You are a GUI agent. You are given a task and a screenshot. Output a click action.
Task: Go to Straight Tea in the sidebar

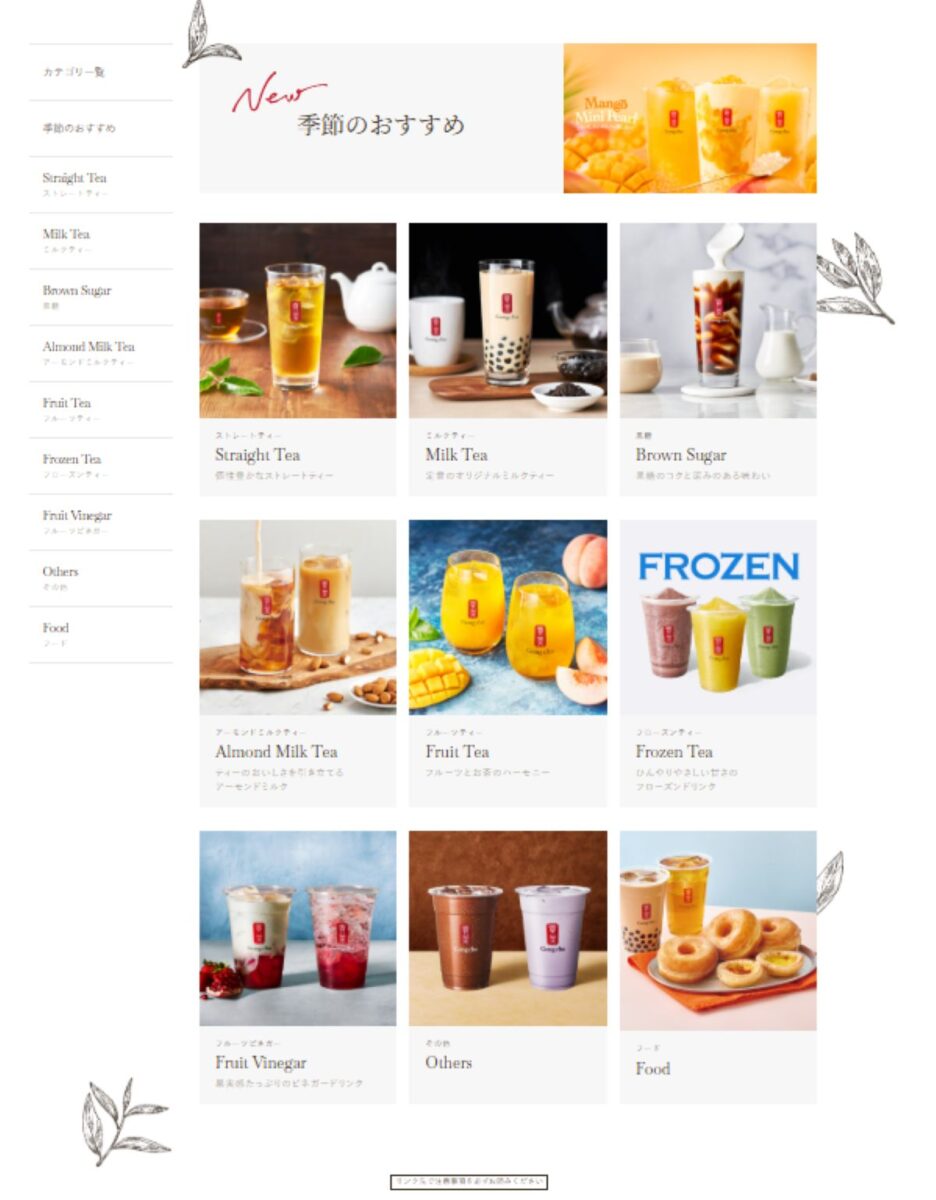pyautogui.click(x=75, y=184)
